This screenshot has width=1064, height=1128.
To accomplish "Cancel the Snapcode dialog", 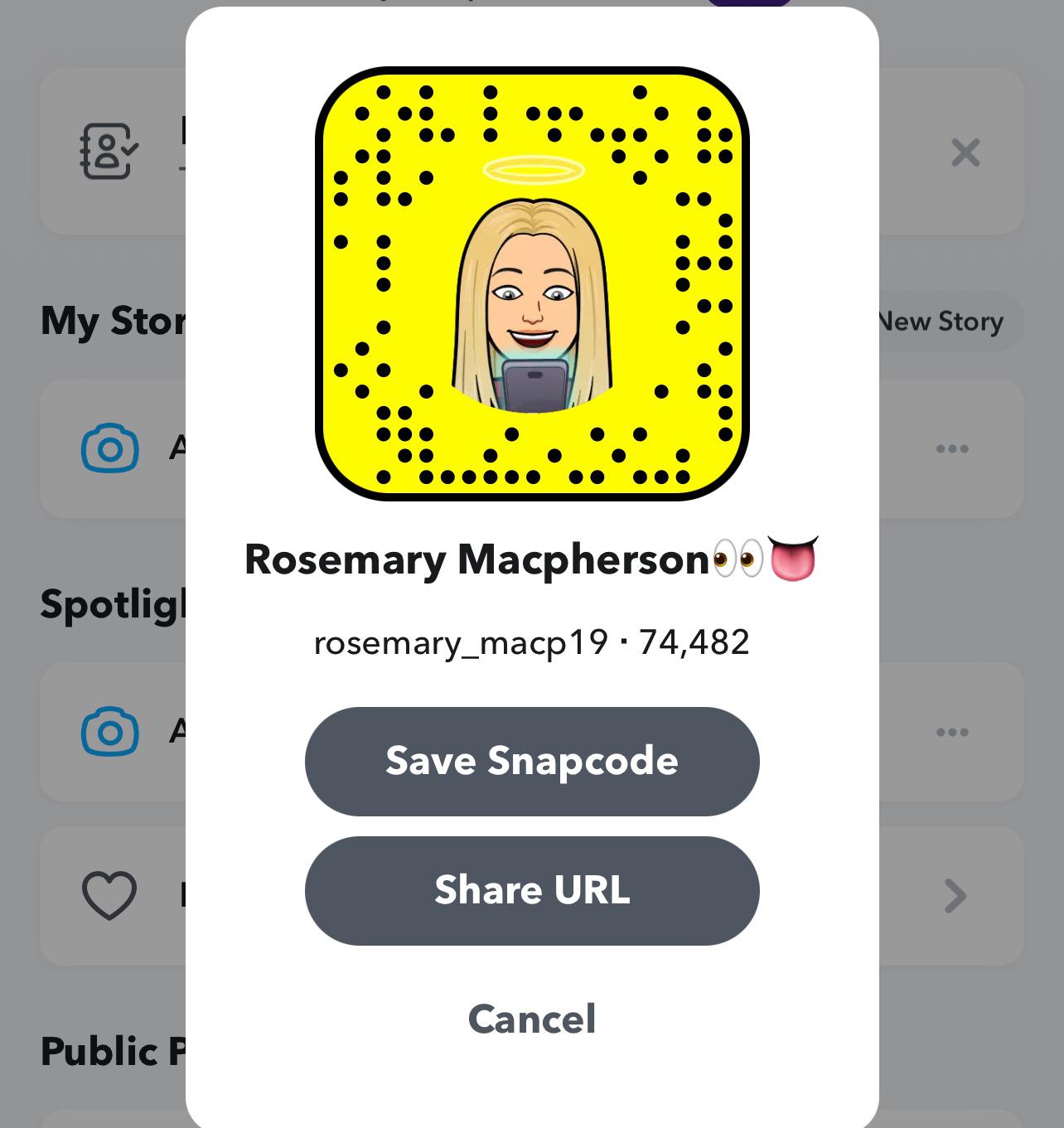I will tap(532, 1019).
